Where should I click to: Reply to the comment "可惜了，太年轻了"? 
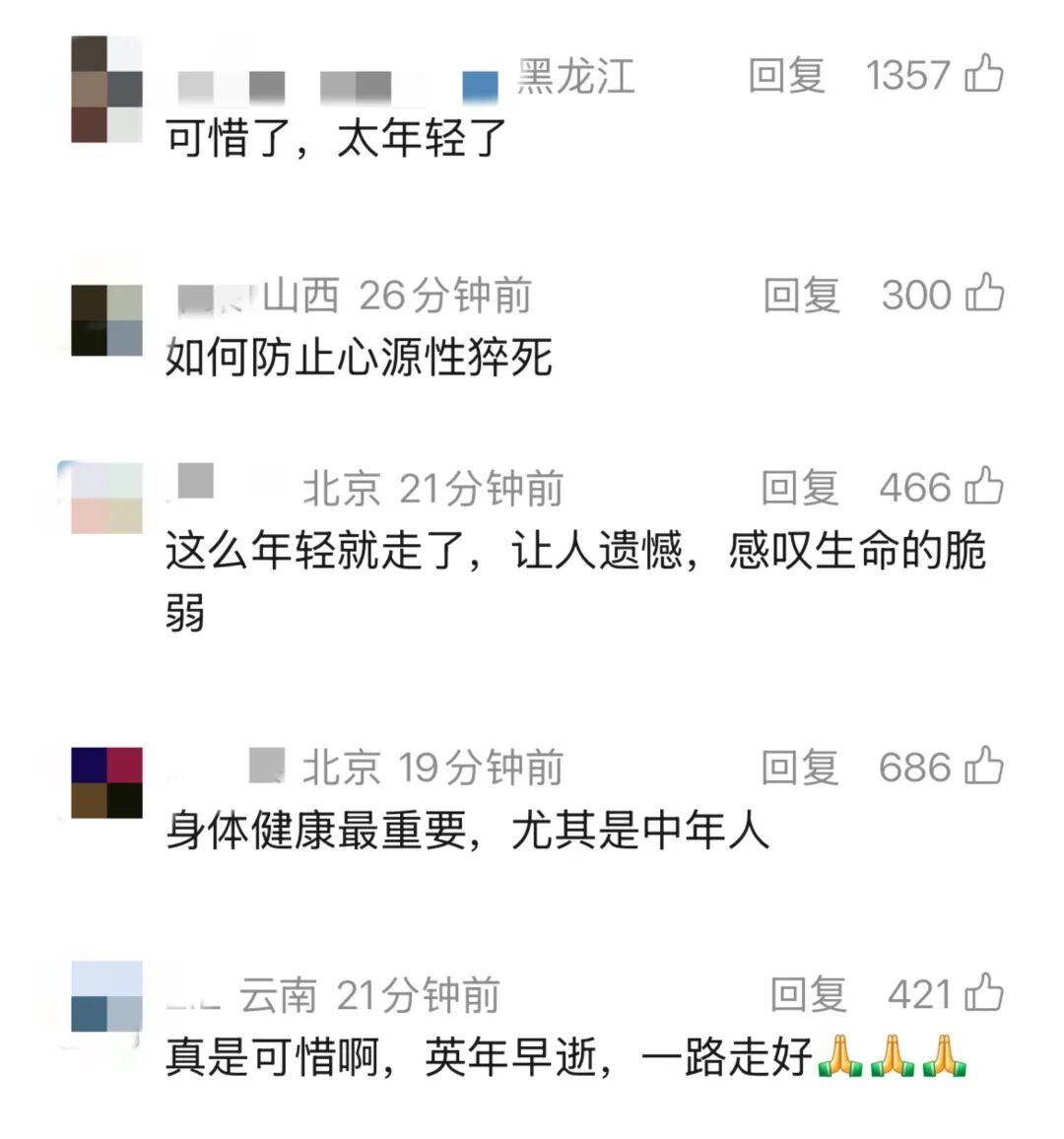tap(786, 75)
